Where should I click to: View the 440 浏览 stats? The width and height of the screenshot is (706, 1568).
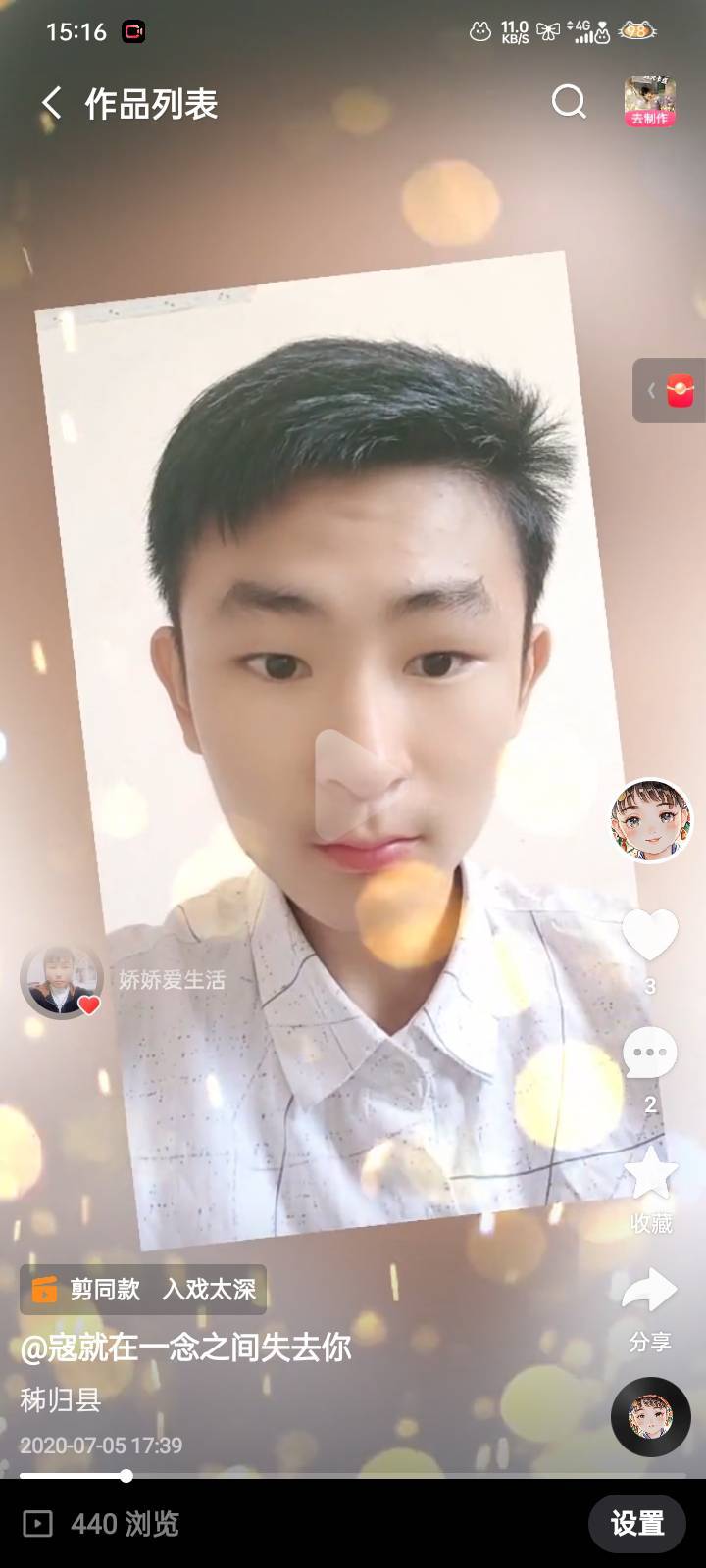[102, 1524]
